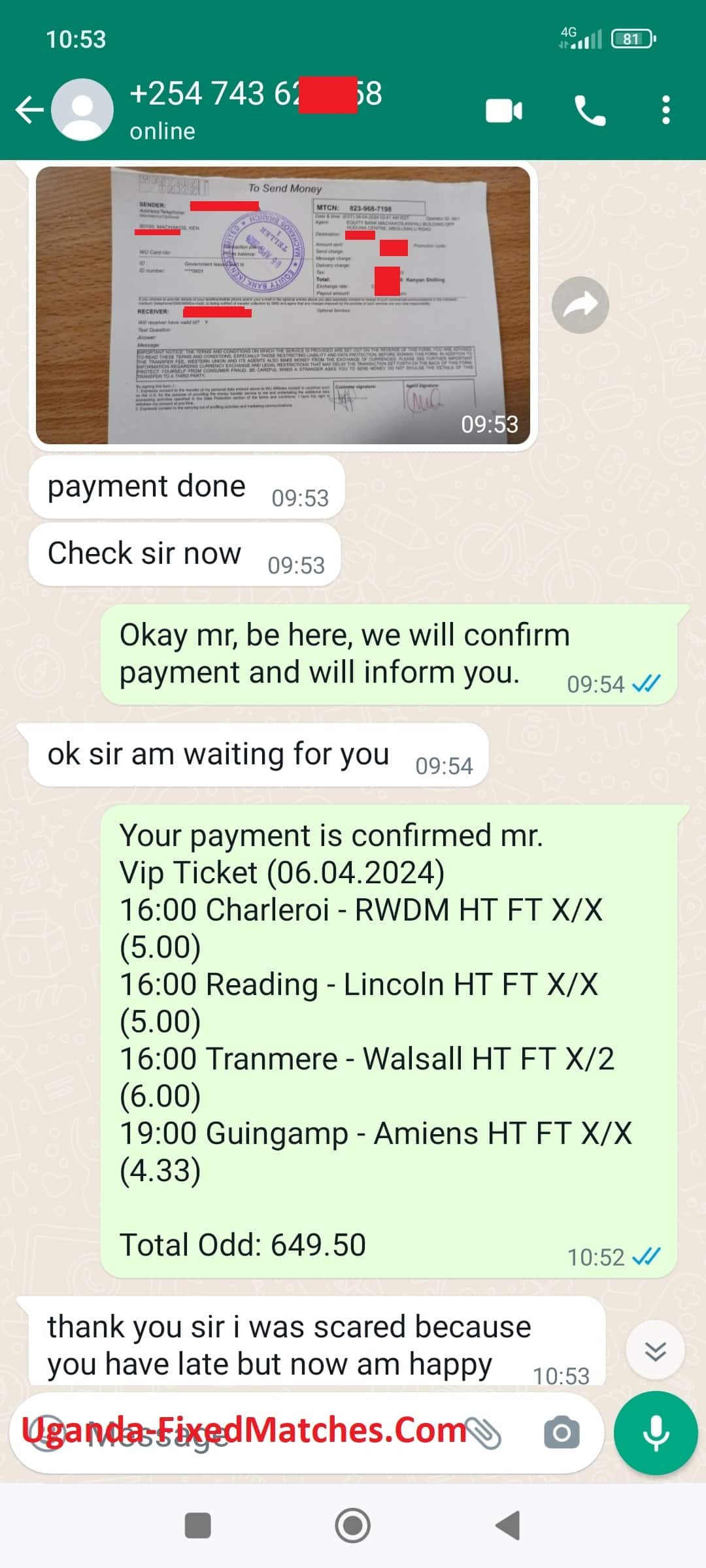Screen dimensions: 706x1568
Task: Tap the system home button
Action: pyautogui.click(x=352, y=1526)
